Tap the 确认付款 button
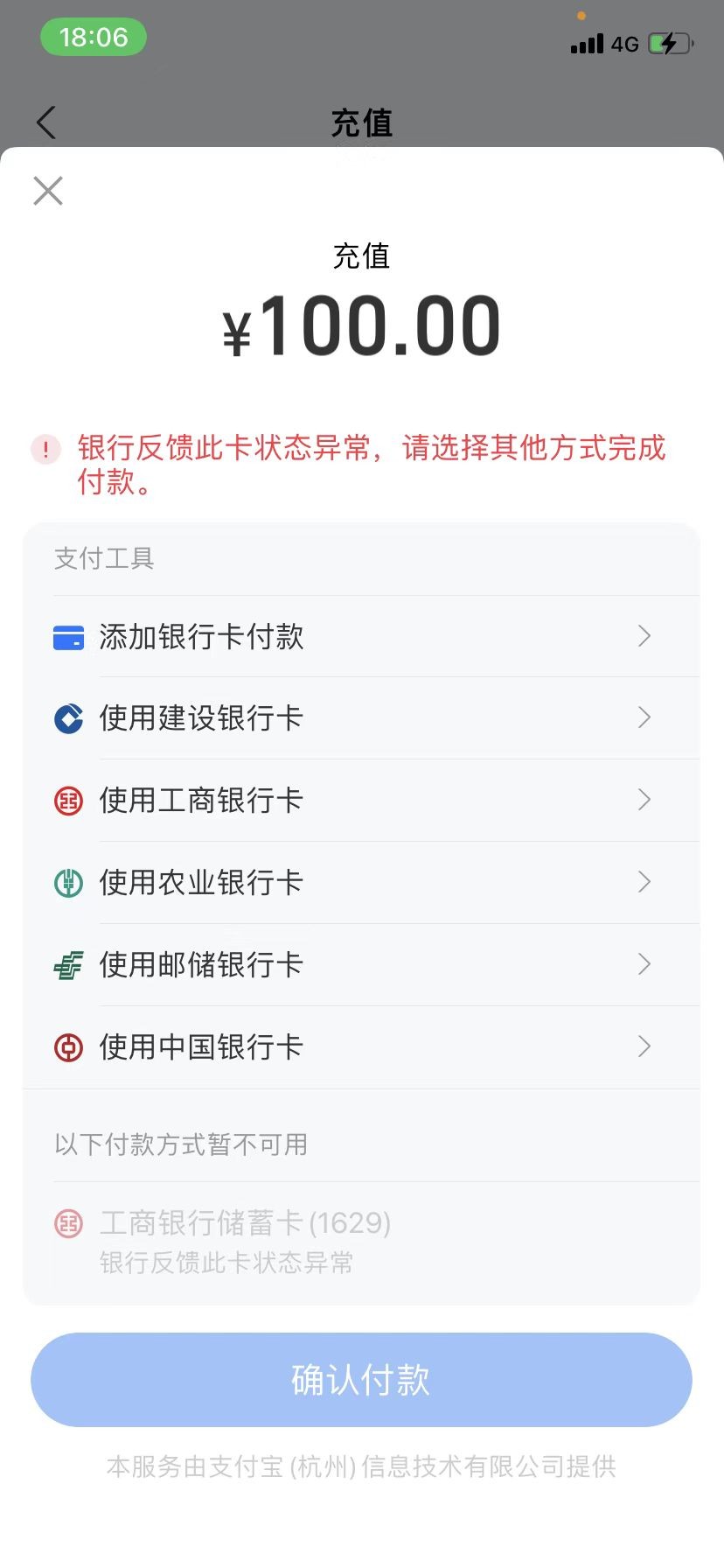This screenshot has height=1568, width=724. (x=361, y=1380)
